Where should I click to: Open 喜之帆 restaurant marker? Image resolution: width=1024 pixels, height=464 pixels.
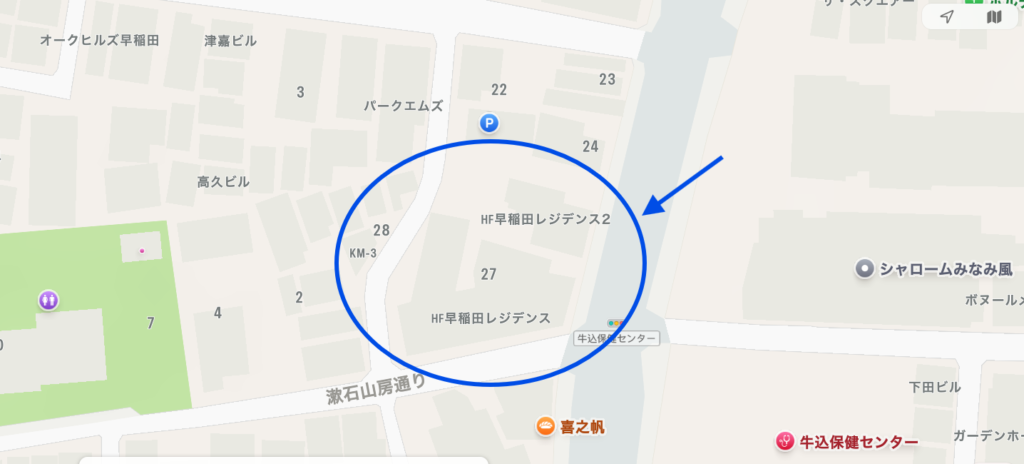[x=546, y=427]
